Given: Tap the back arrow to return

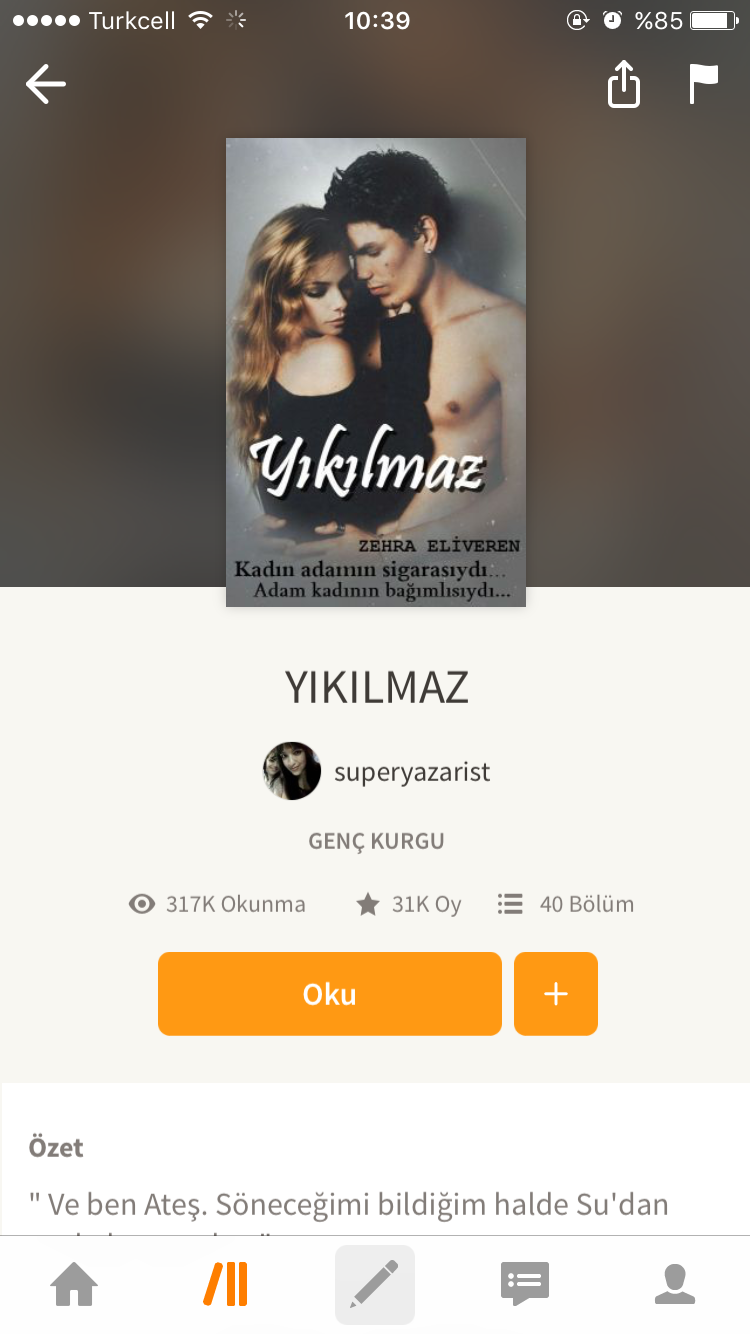Looking at the screenshot, I should [x=45, y=84].
